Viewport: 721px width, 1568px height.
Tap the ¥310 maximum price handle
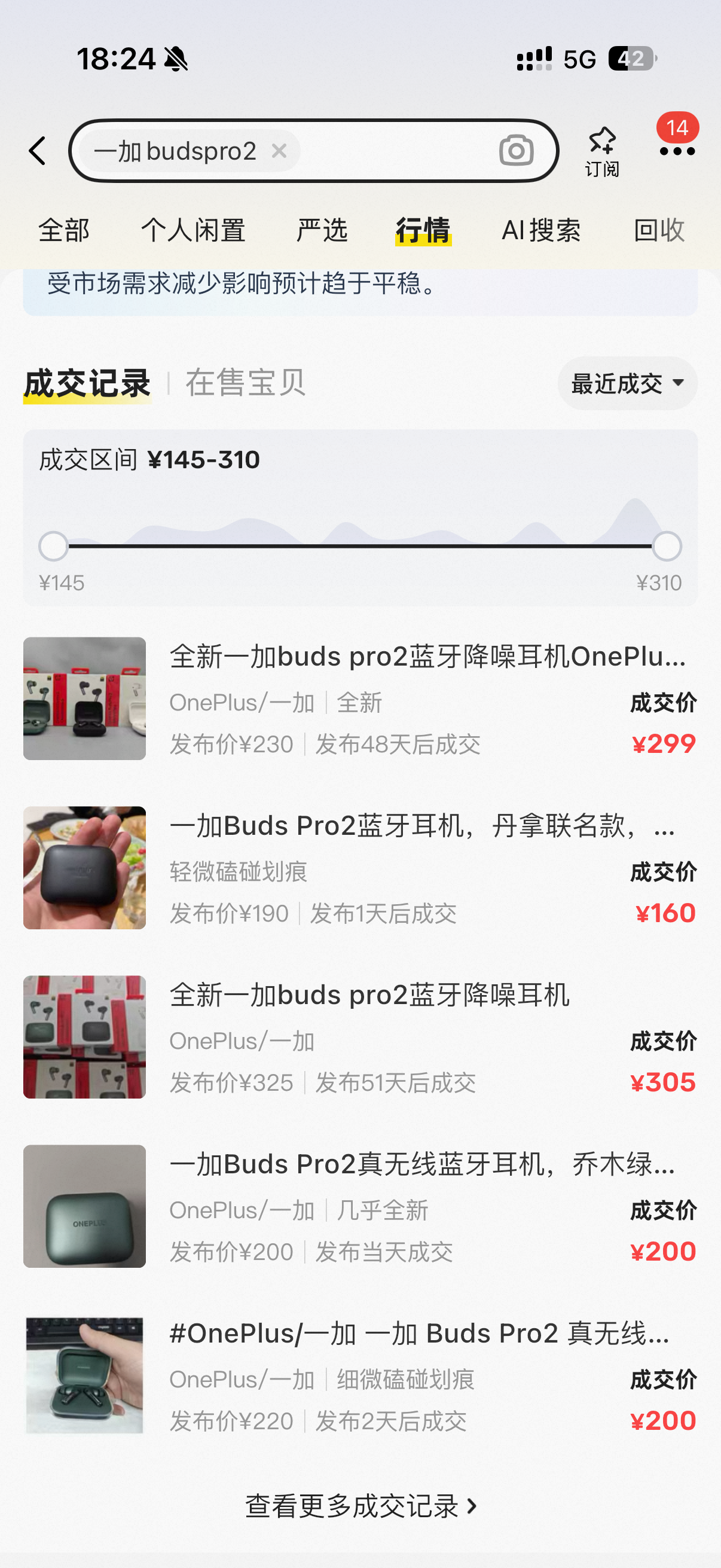(667, 546)
